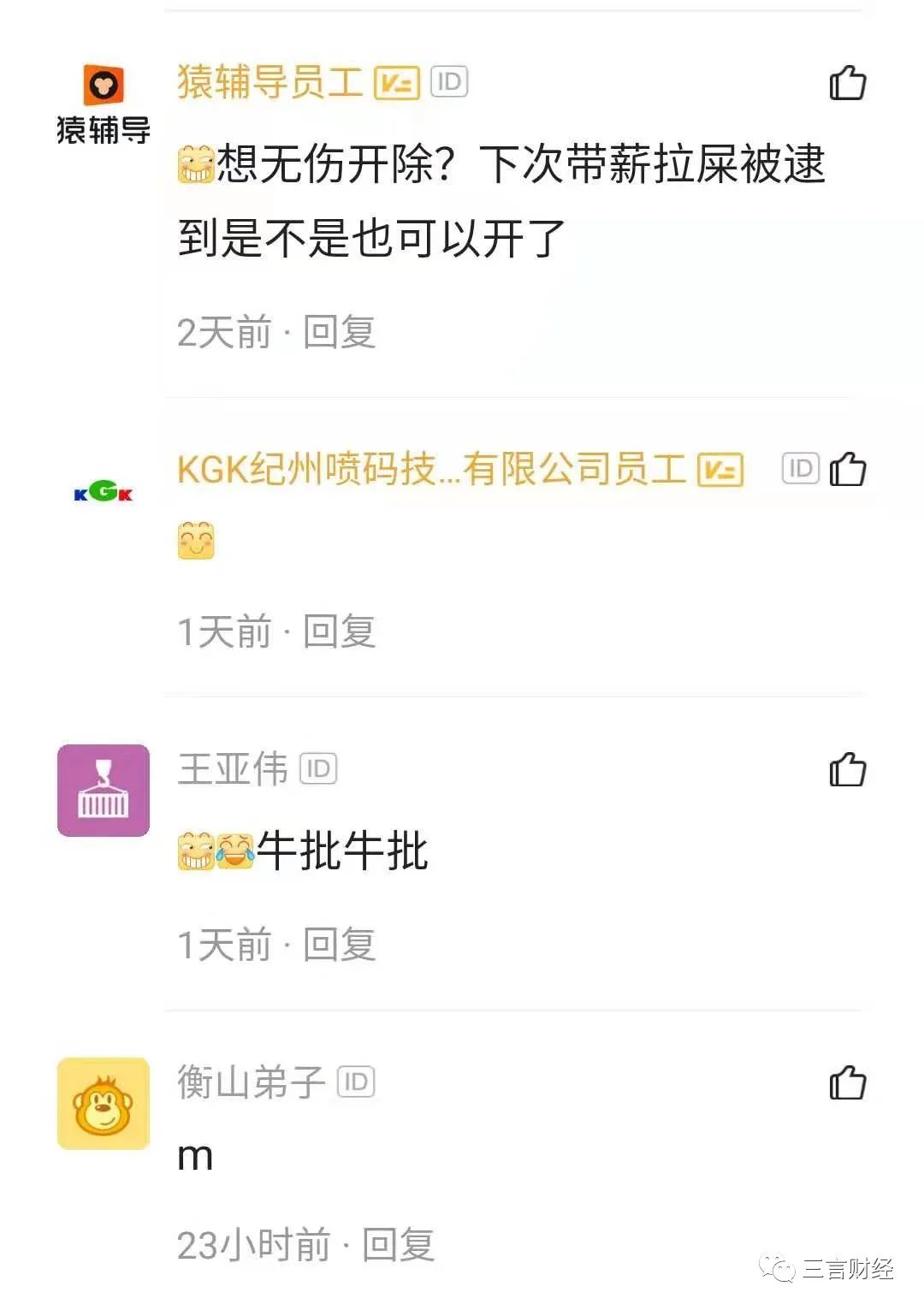
Task: Like 王亚伟's comment
Action: (x=847, y=769)
